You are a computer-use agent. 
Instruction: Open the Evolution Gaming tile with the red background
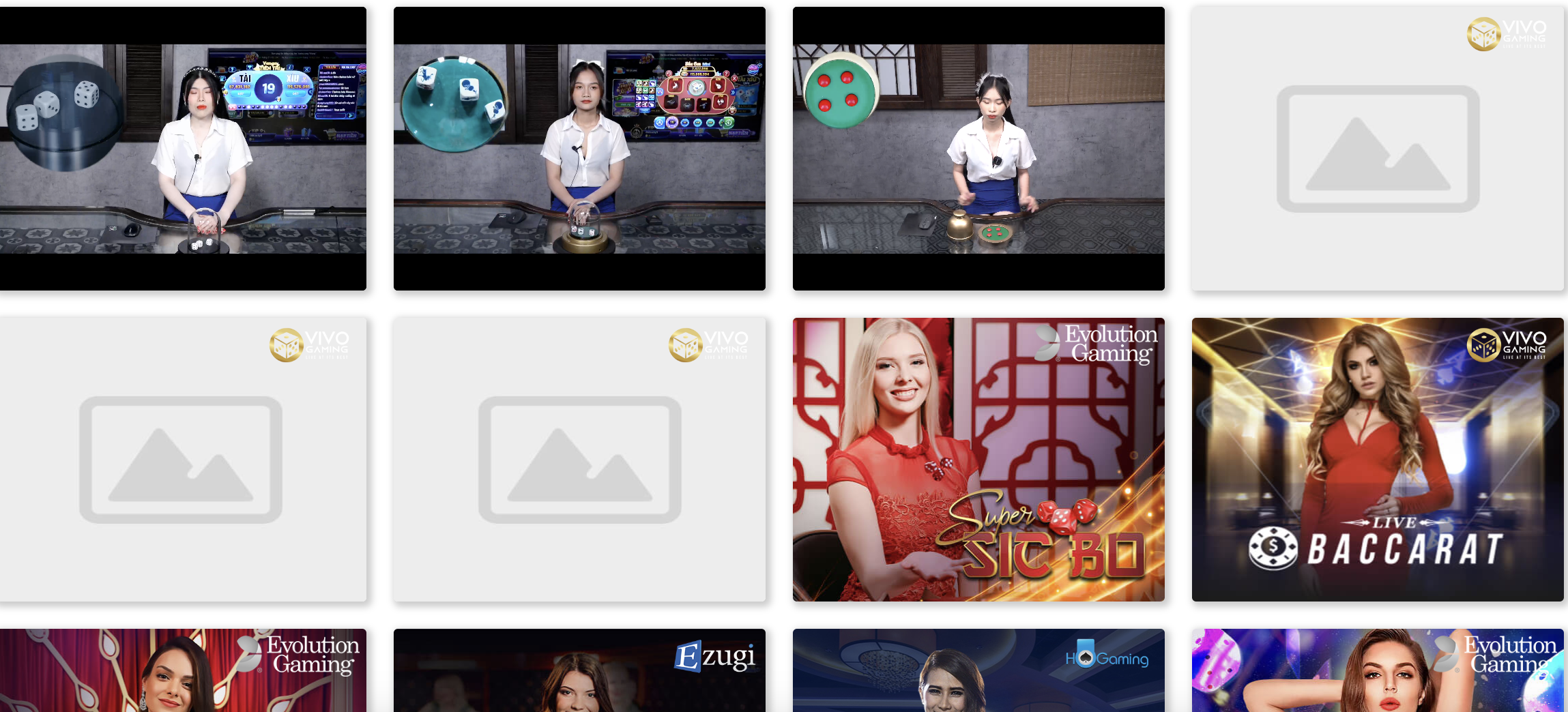point(183,670)
